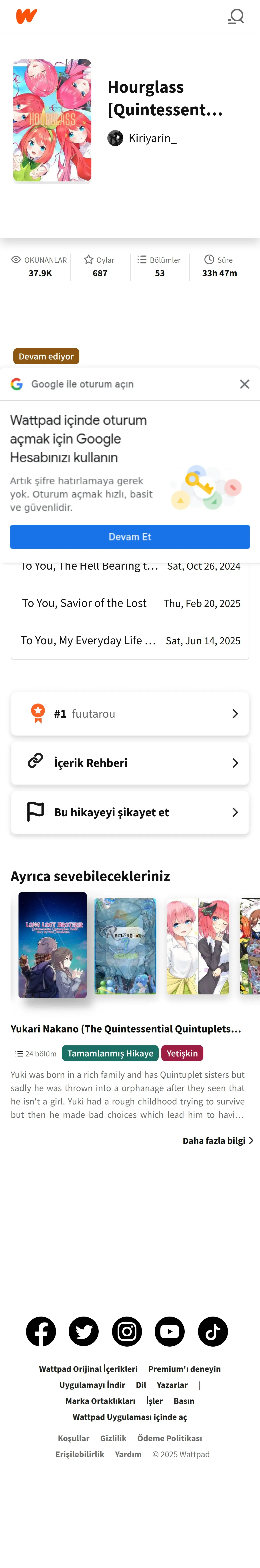Open the search icon in the header
The height and width of the screenshot is (1568, 260).
tap(236, 16)
